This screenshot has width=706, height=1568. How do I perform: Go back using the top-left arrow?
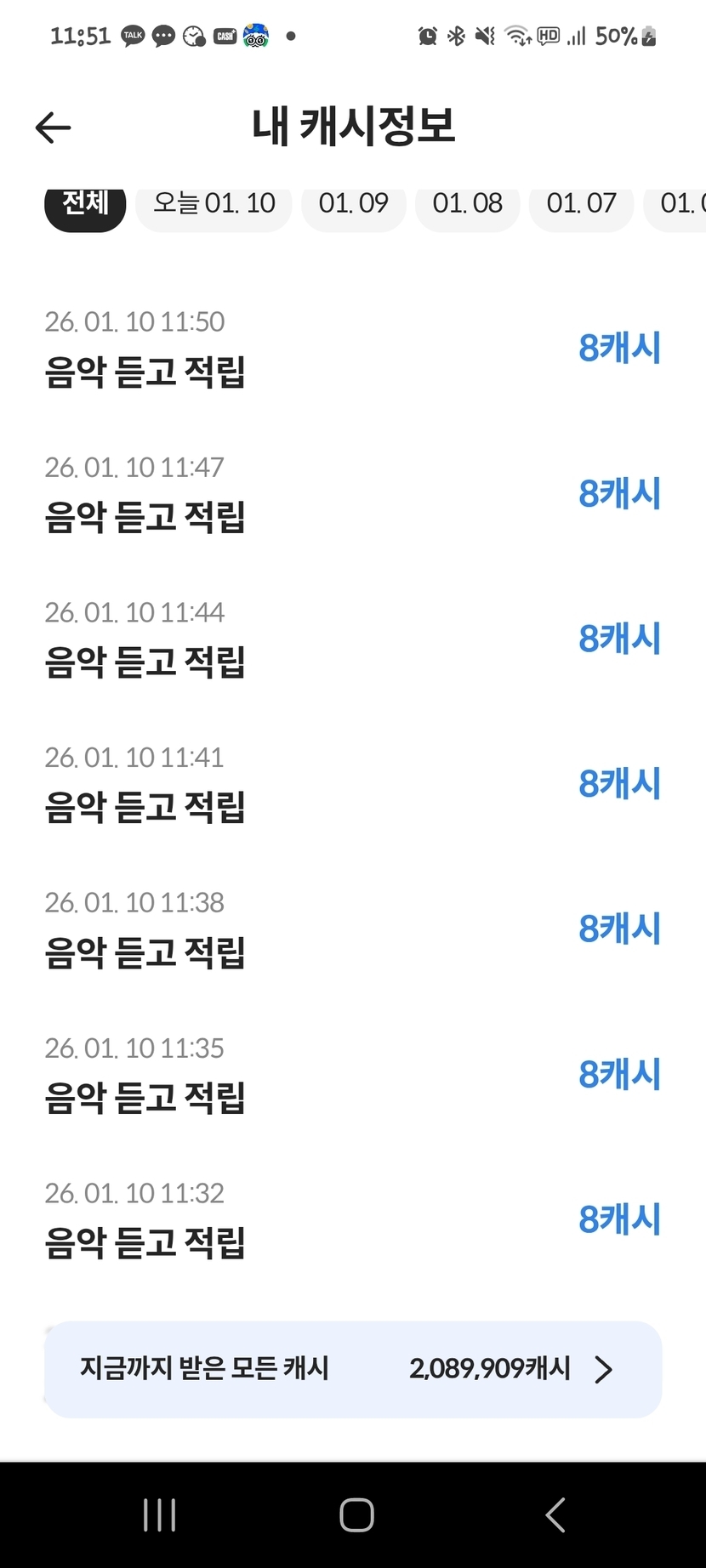pos(53,128)
